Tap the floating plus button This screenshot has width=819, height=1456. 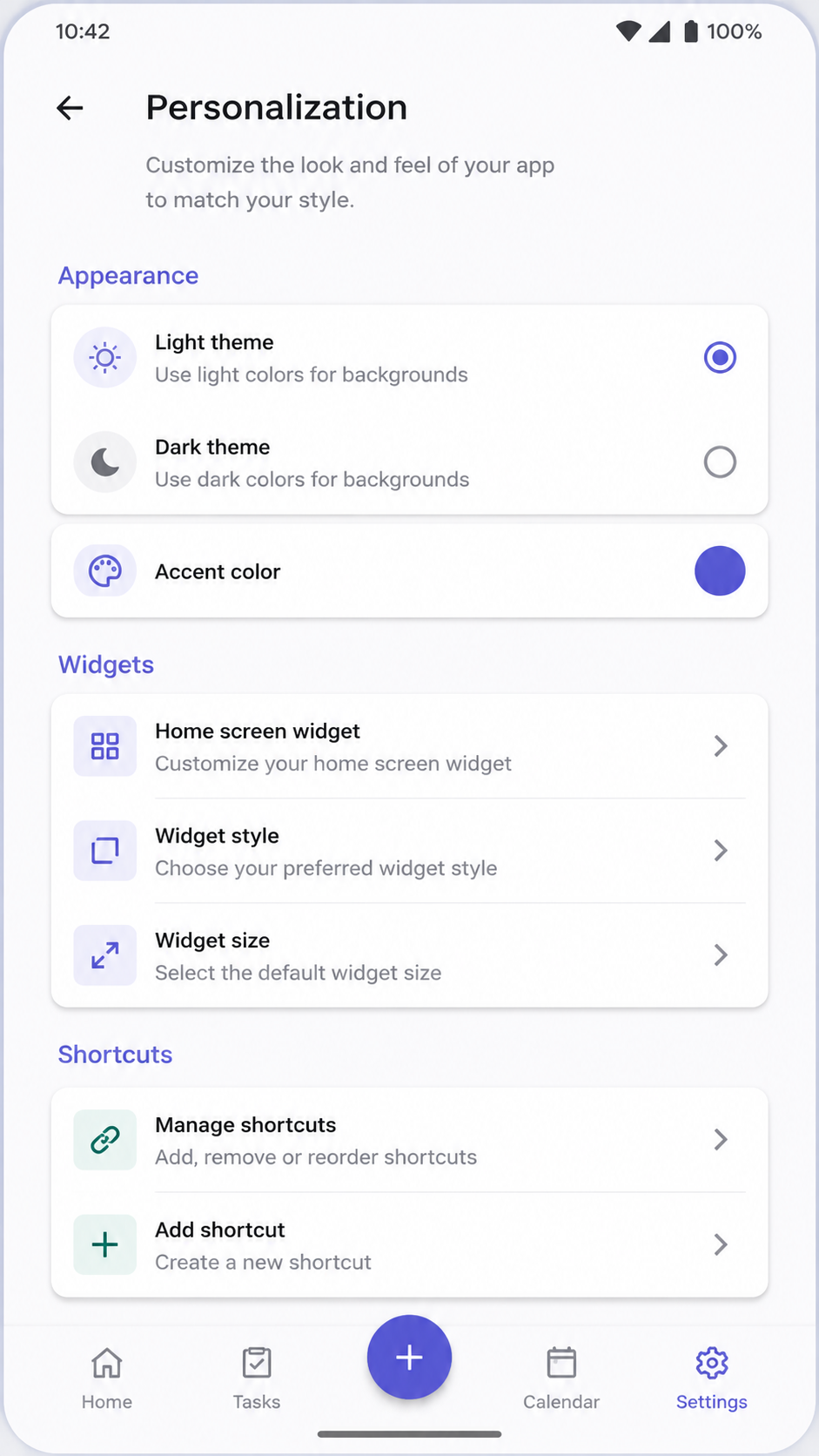tap(409, 1357)
